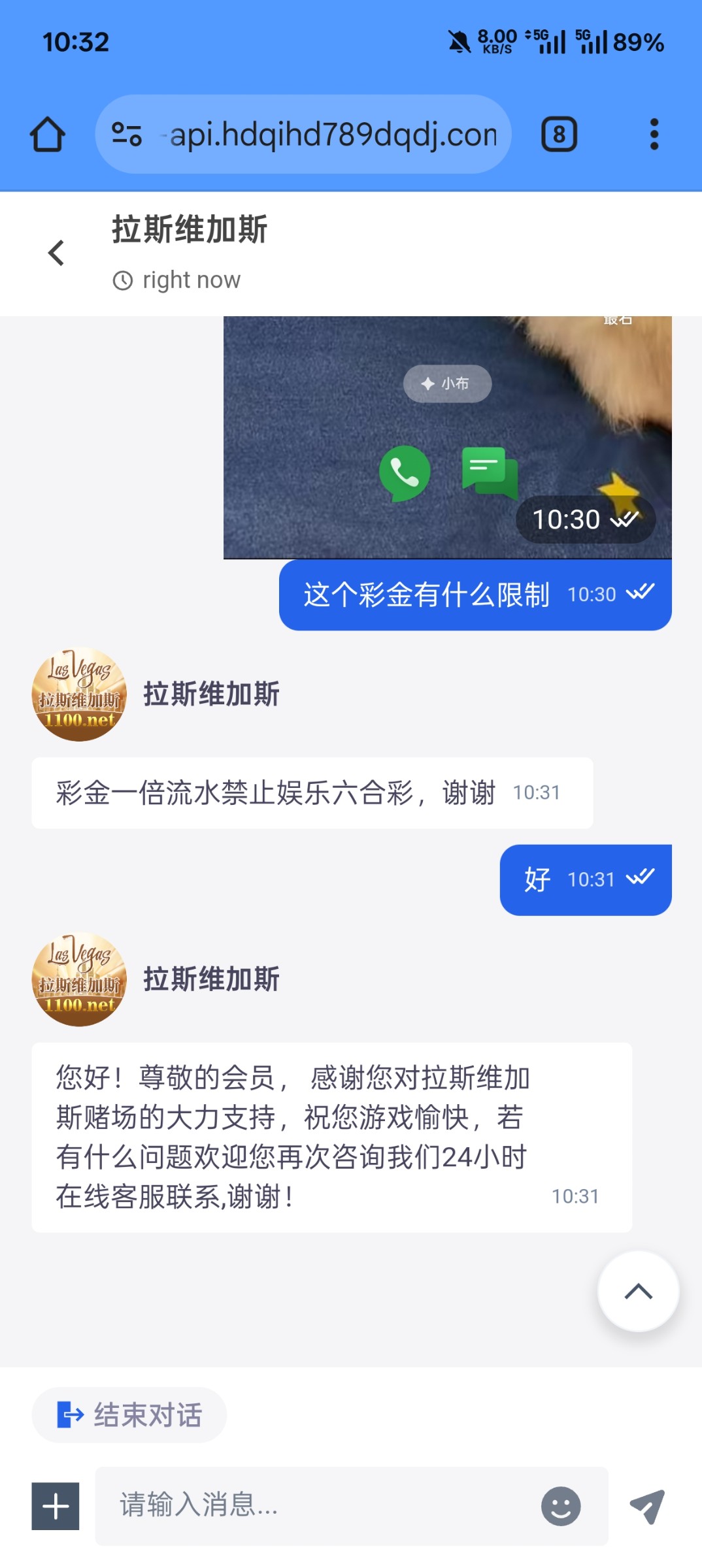Open the tab switcher showing 8 tabs
702x1568 pixels.
pyautogui.click(x=559, y=135)
